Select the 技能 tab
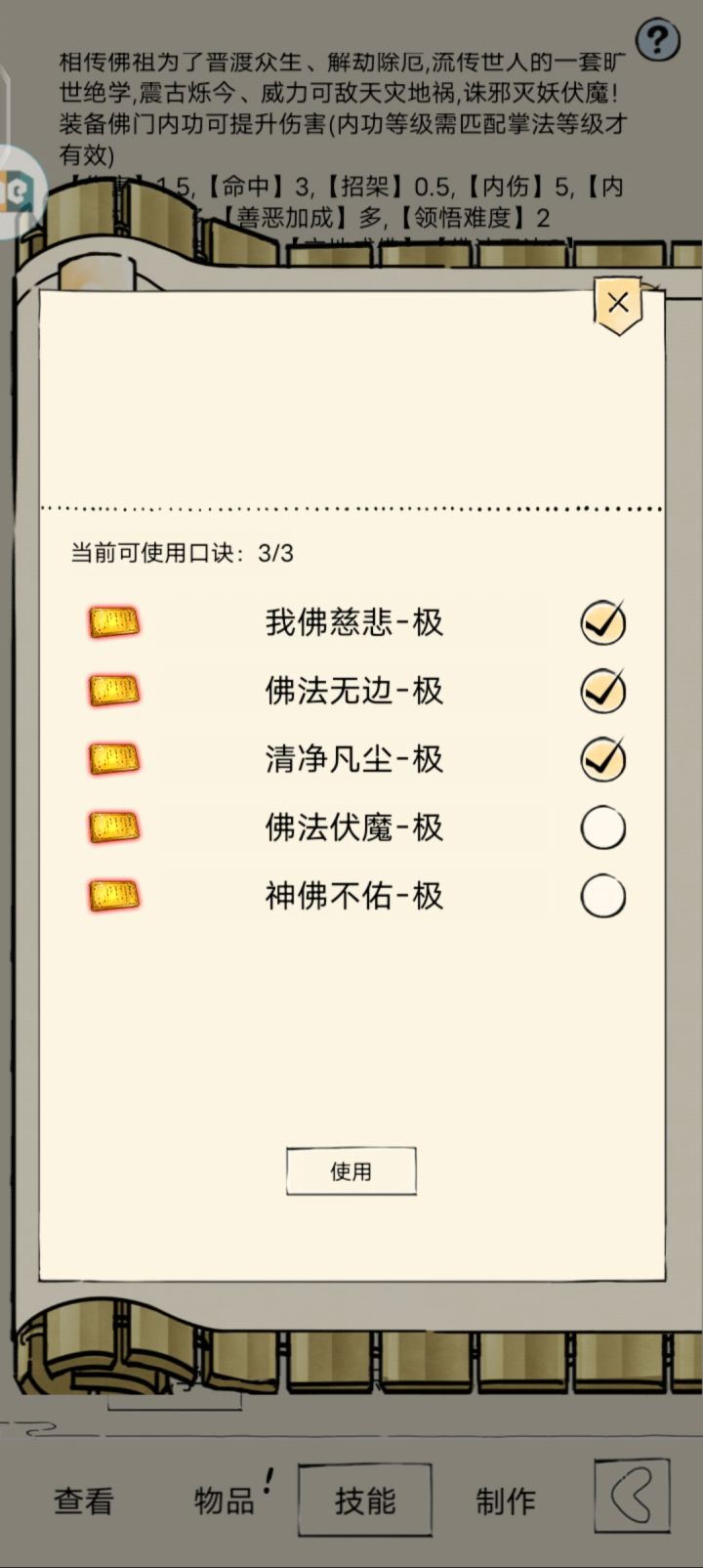This screenshot has height=1568, width=703. pyautogui.click(x=365, y=1500)
